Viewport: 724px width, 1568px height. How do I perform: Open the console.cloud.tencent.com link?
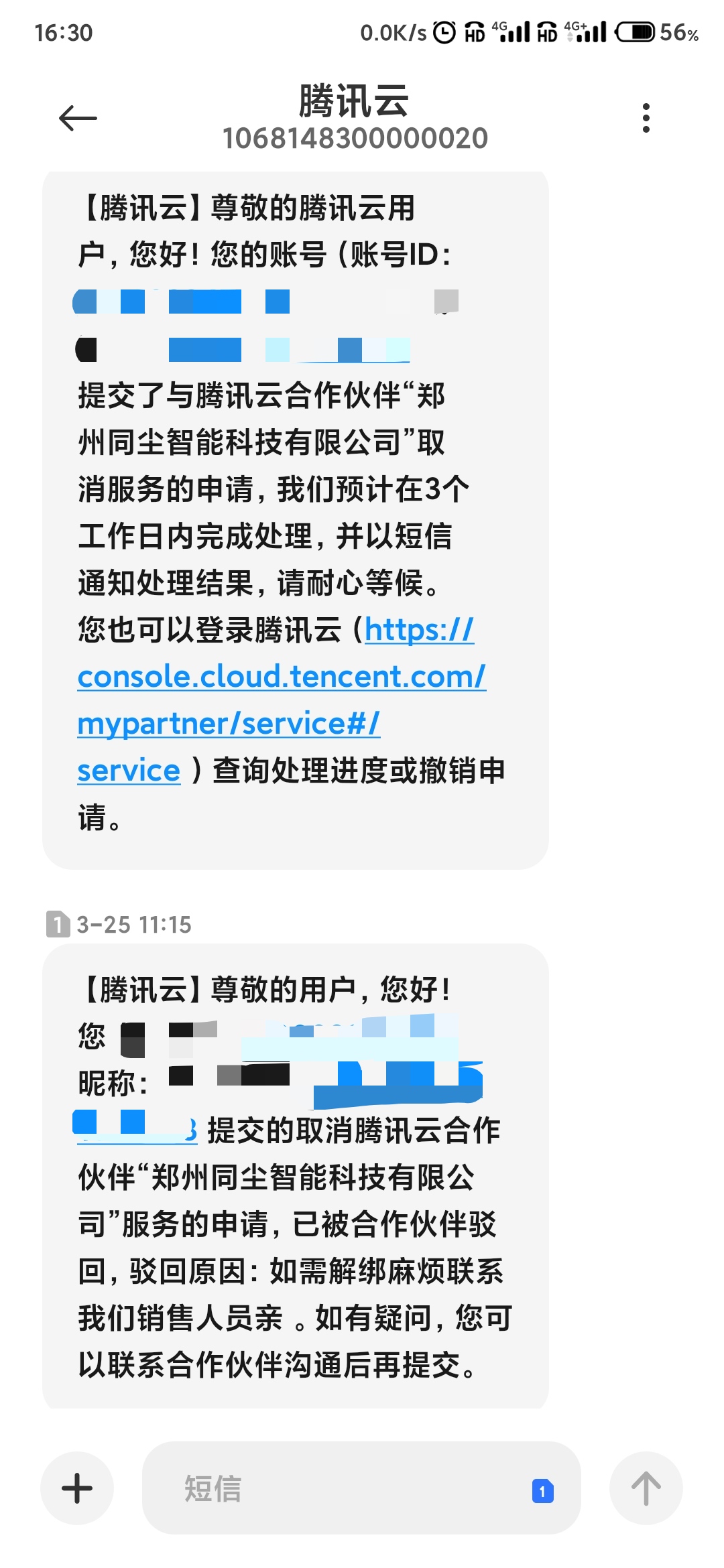(282, 677)
